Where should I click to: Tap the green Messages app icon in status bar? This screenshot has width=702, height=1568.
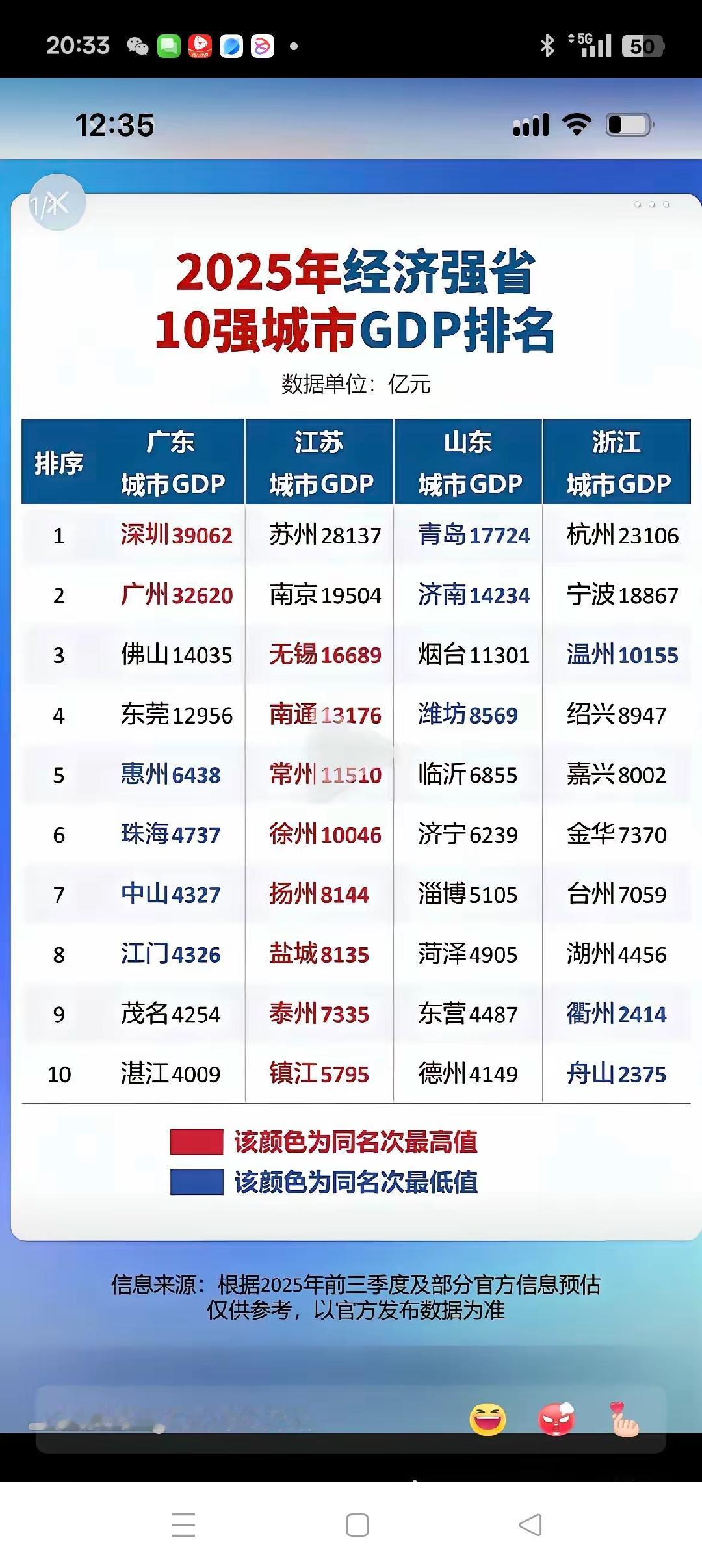click(x=168, y=46)
